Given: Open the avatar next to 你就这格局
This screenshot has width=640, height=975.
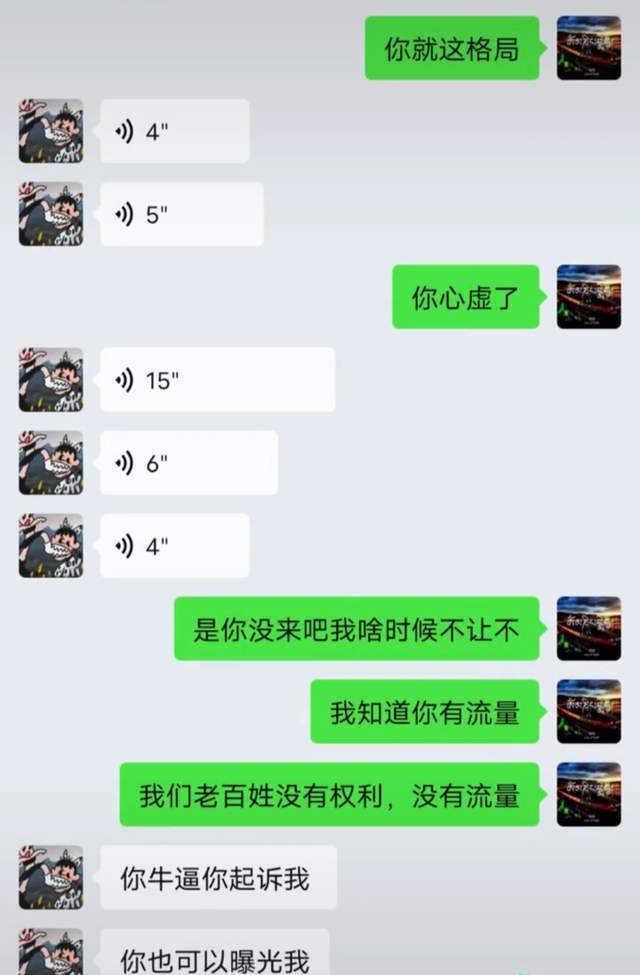Looking at the screenshot, I should [x=588, y=48].
